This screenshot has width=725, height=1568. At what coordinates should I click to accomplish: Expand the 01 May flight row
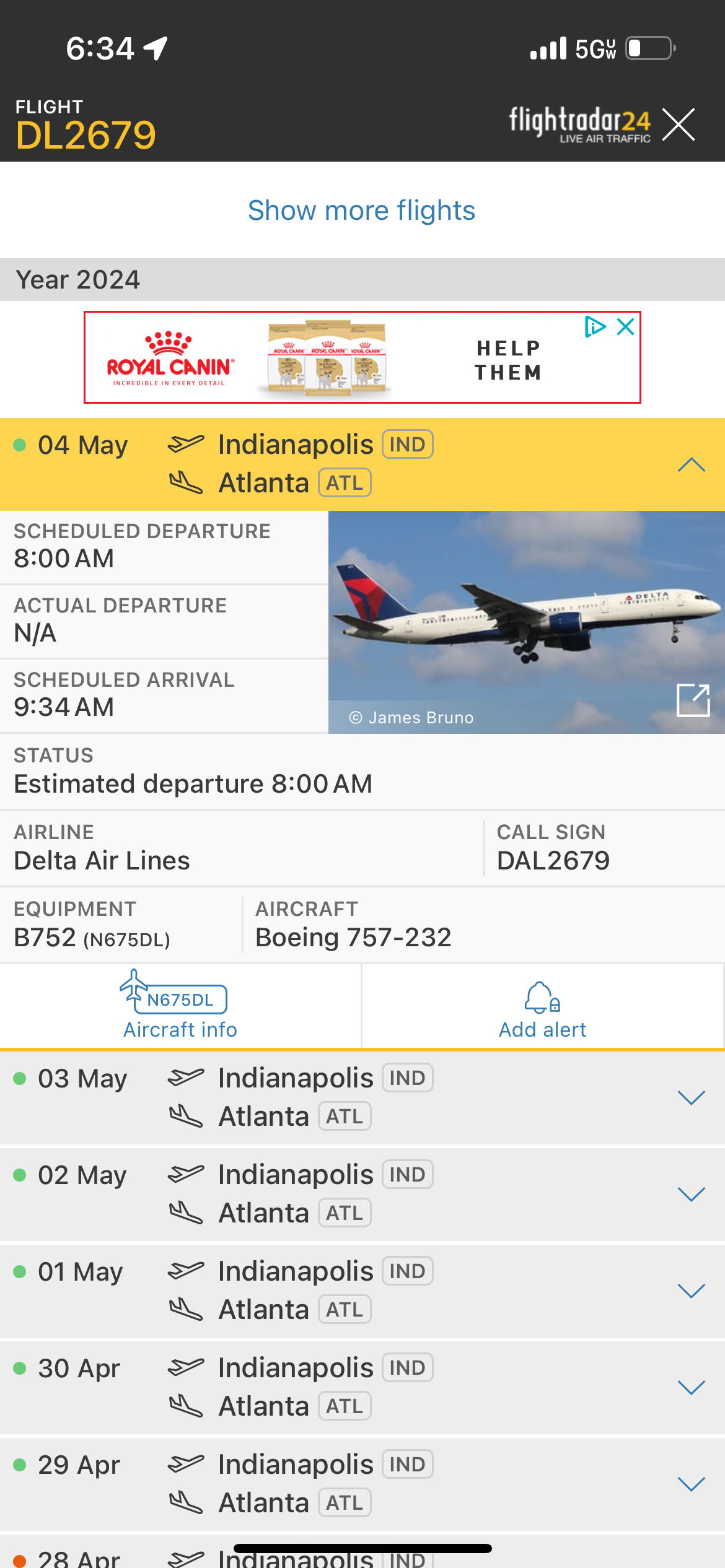coord(691,1291)
